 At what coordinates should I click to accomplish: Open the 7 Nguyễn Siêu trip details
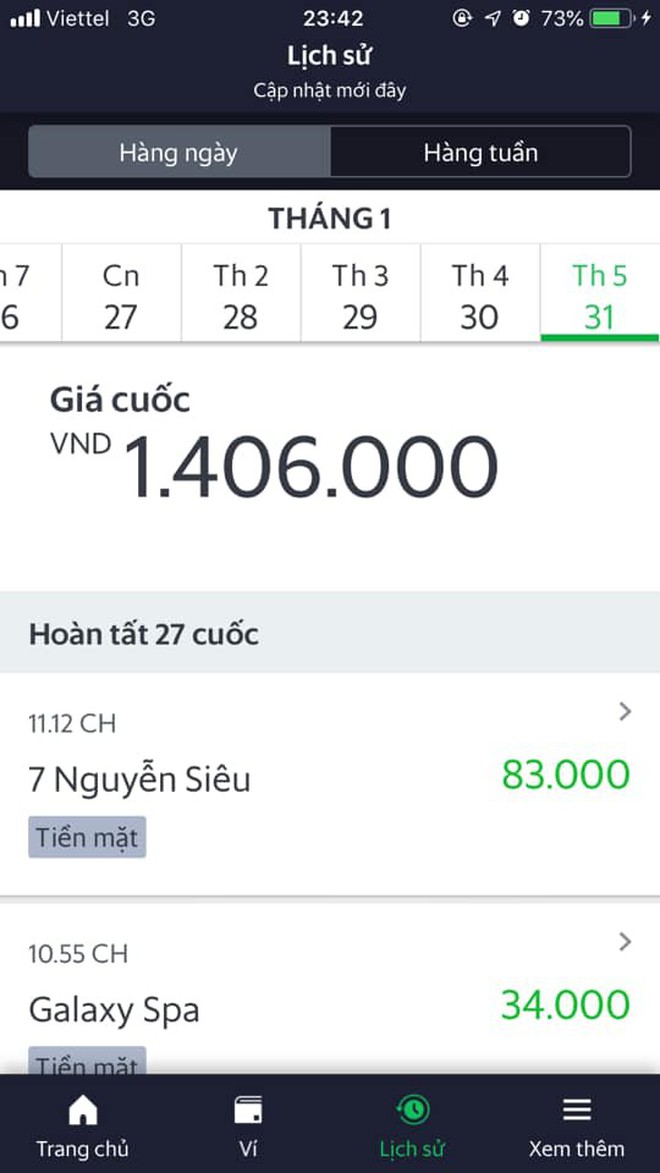coord(330,783)
